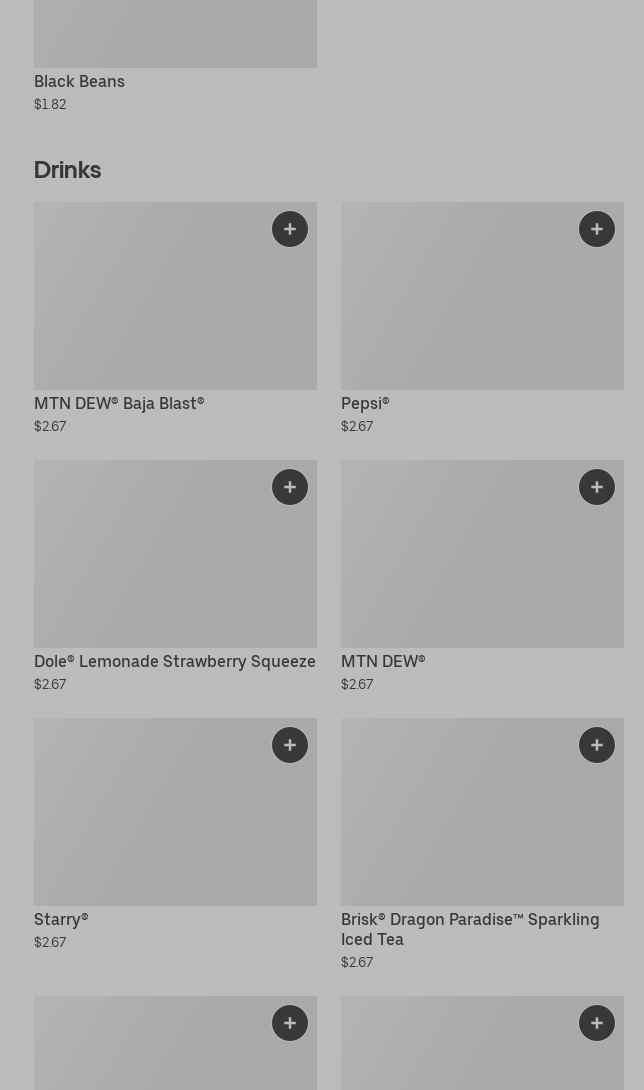Add Dole Lemonade Strawberry Squeeze to order

[x=290, y=487]
